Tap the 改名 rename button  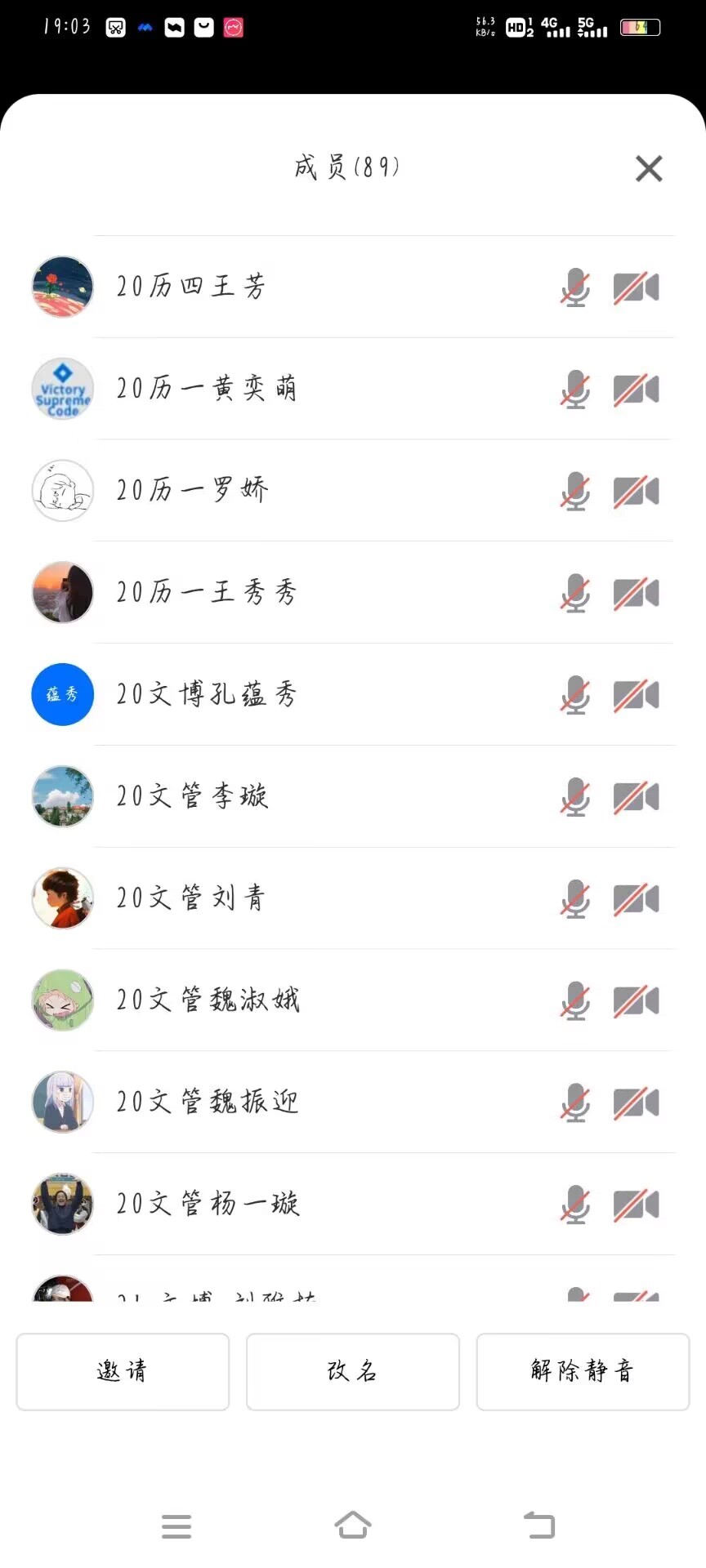352,1371
